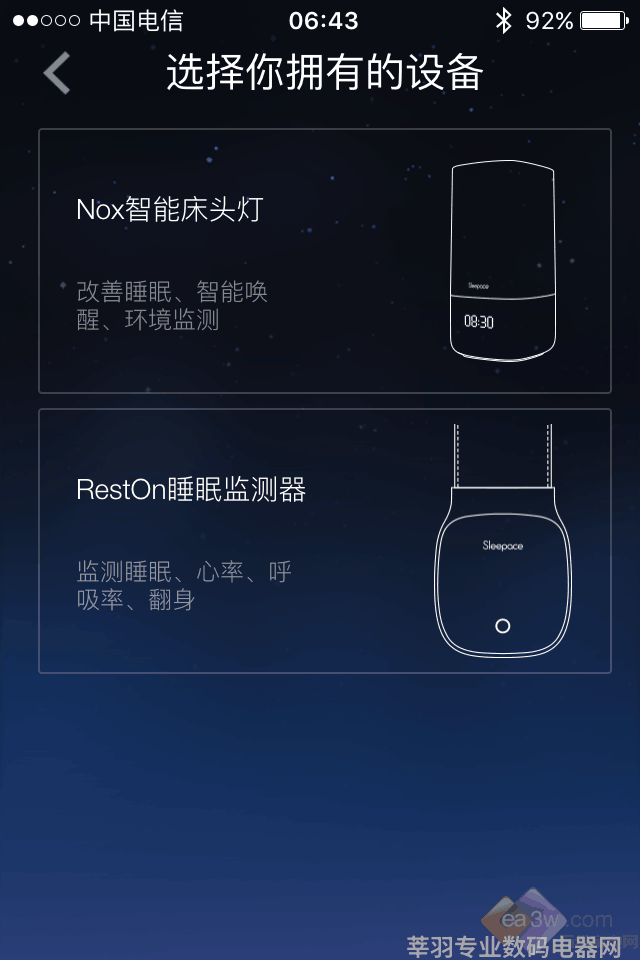Go back using the top-left arrow
The image size is (640, 960).
(x=57, y=74)
